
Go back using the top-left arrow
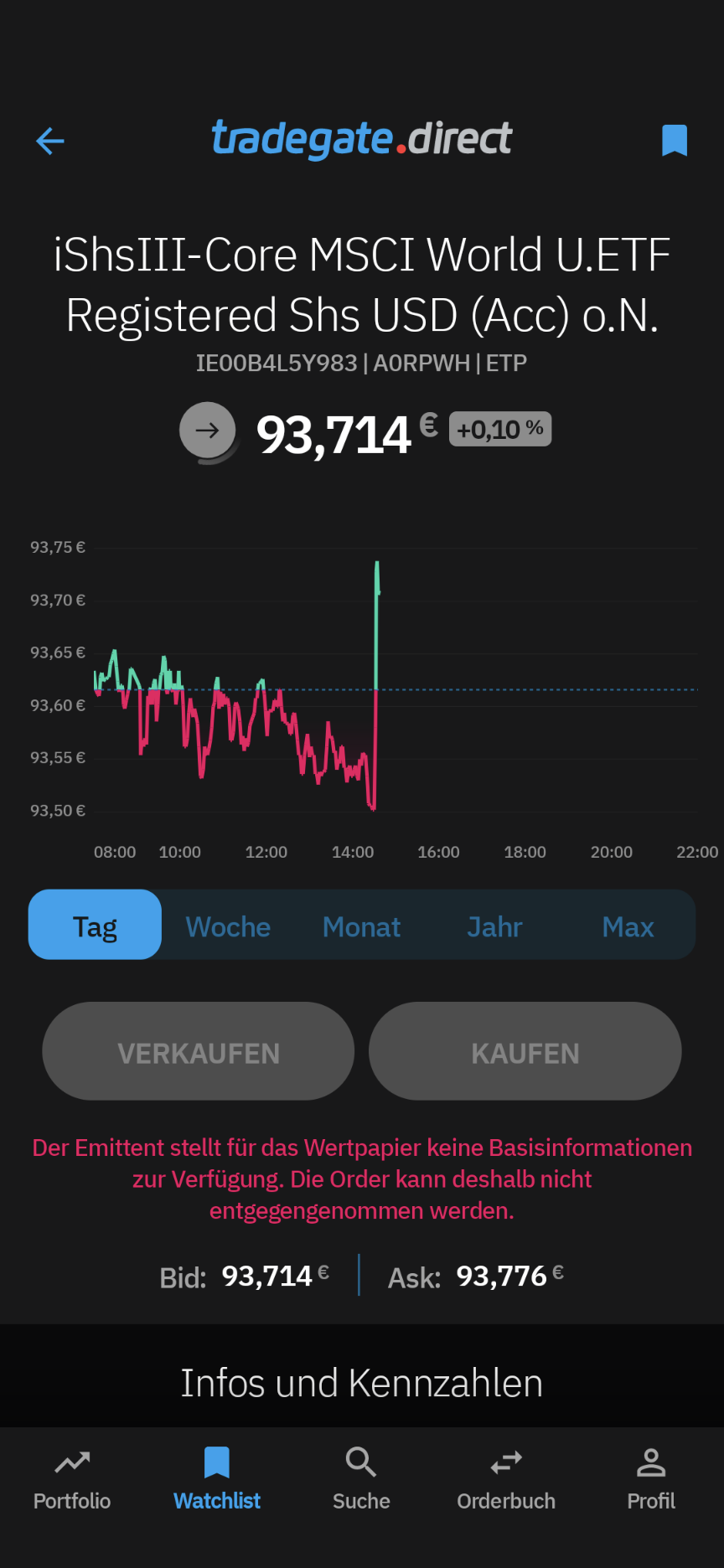point(50,141)
